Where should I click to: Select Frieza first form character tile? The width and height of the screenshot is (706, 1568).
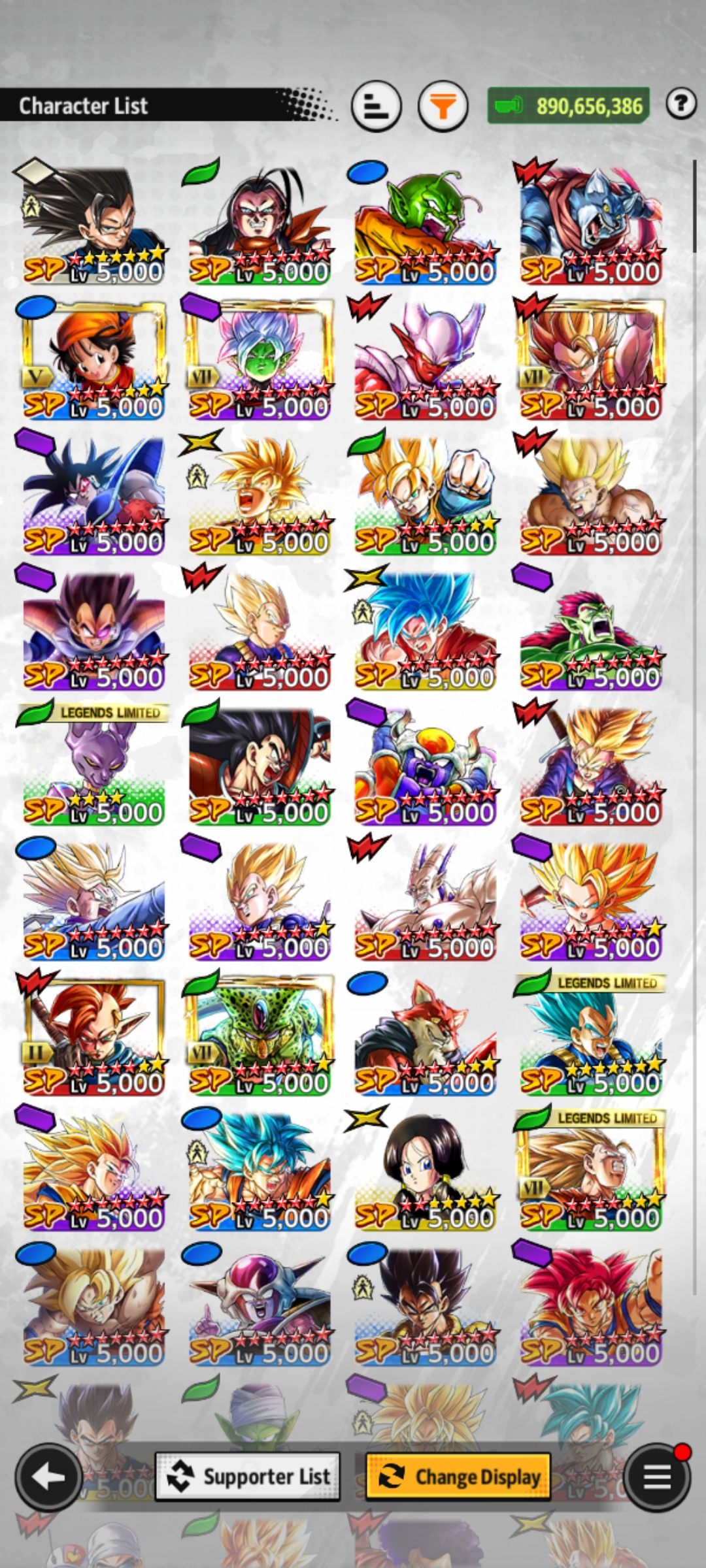(x=260, y=1305)
